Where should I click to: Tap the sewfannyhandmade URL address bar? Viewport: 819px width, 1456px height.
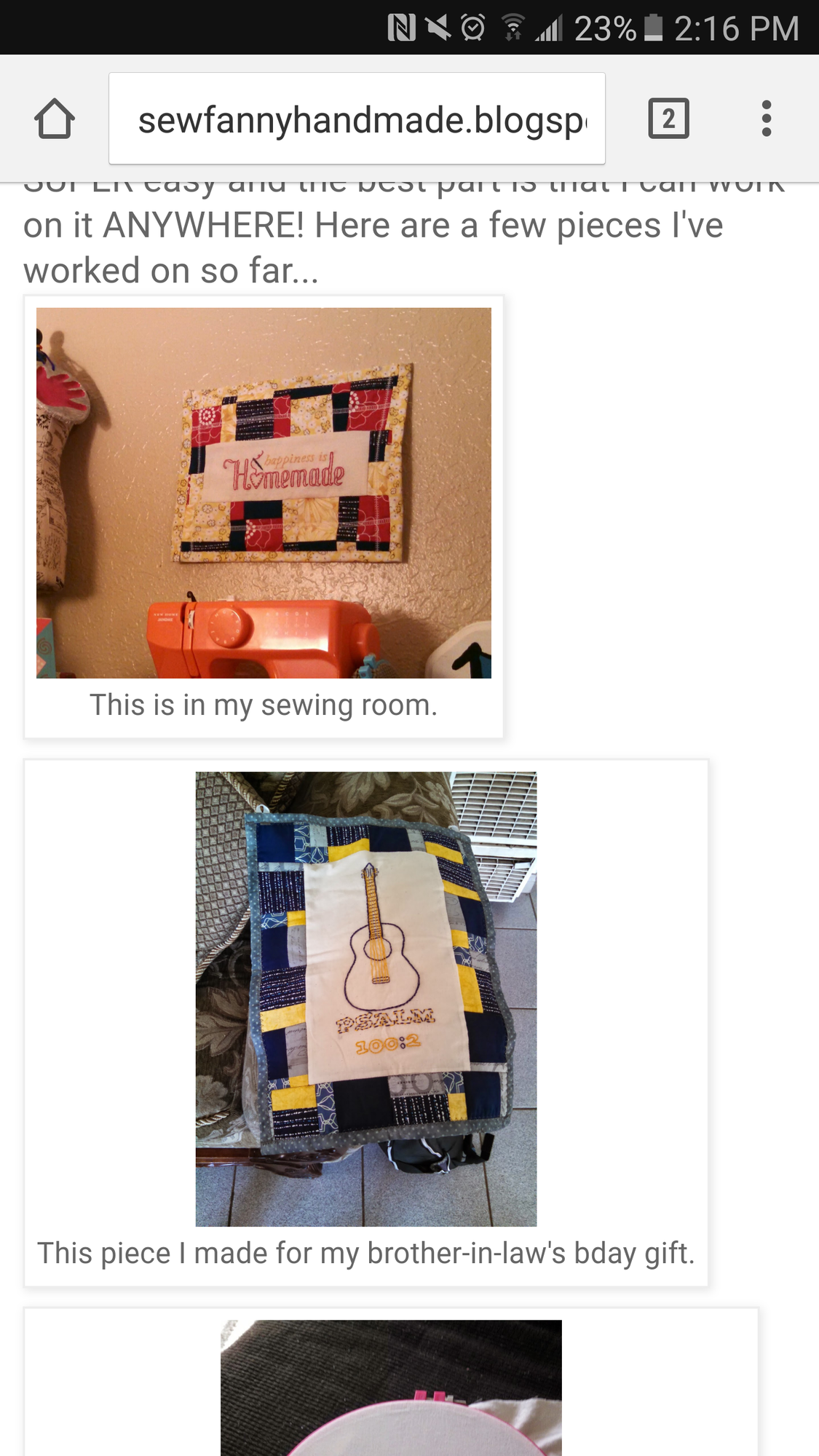click(357, 119)
